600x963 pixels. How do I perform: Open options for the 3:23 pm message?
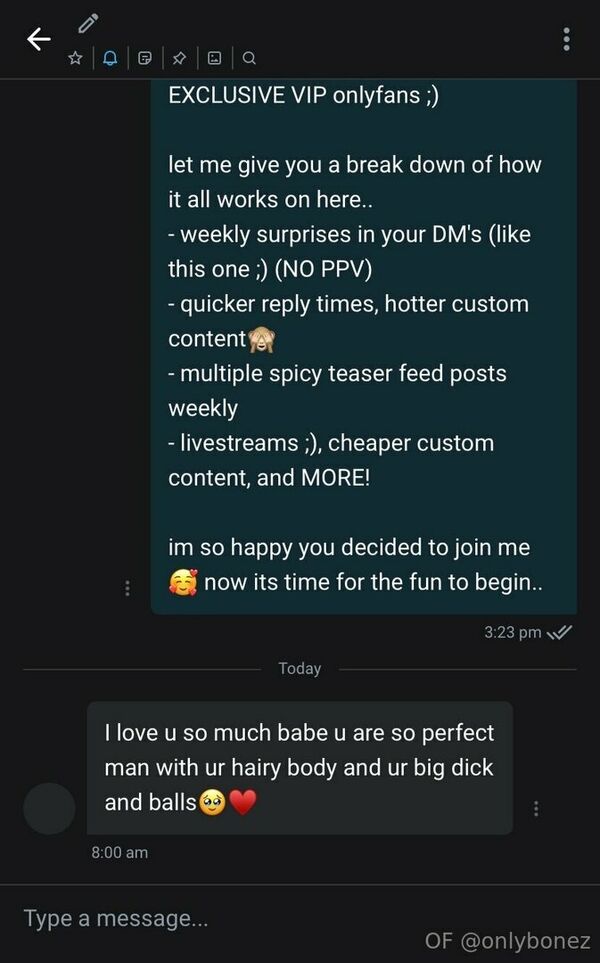point(127,588)
